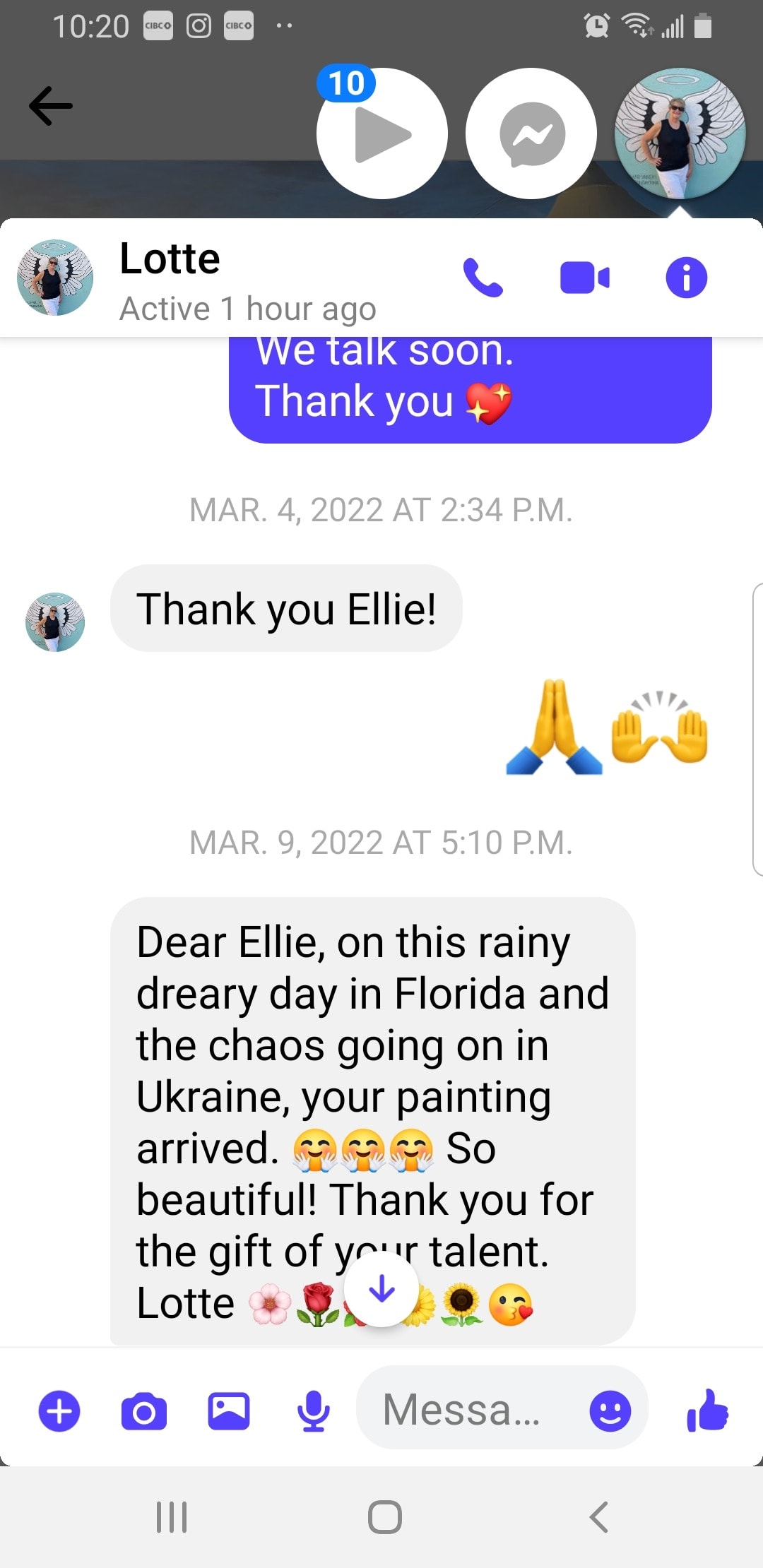Open the recent apps view
This screenshot has width=763, height=1568.
[x=172, y=1516]
